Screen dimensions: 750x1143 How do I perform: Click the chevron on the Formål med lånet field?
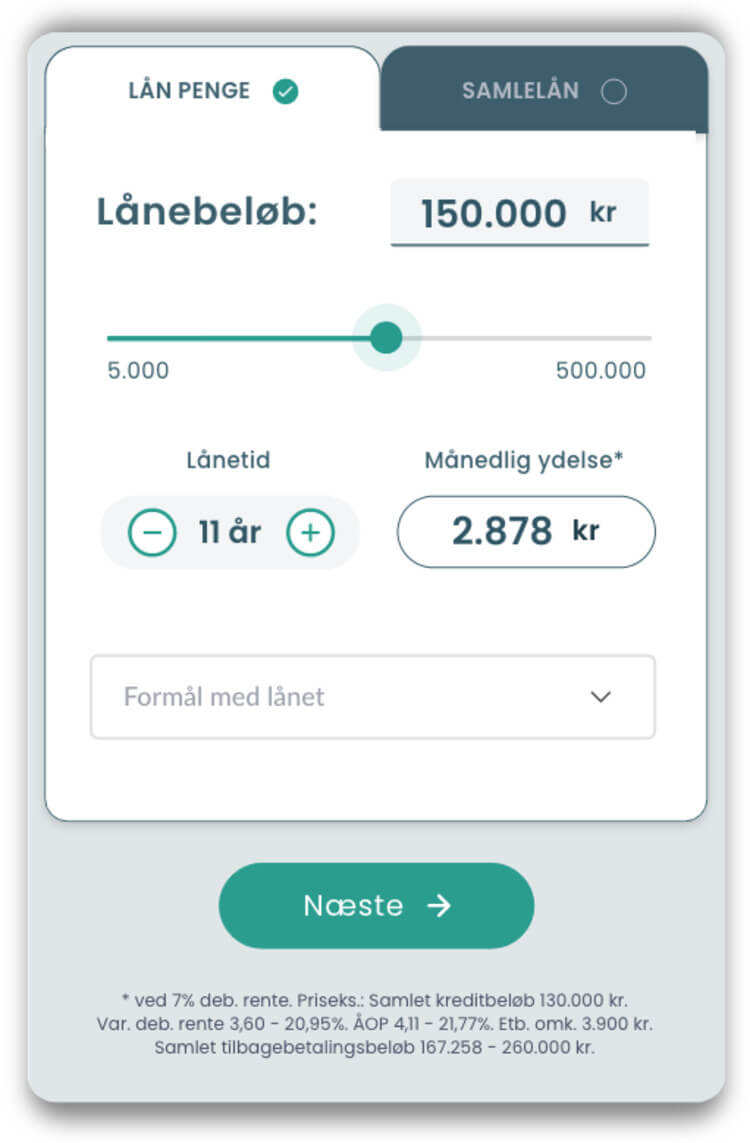[x=599, y=697]
